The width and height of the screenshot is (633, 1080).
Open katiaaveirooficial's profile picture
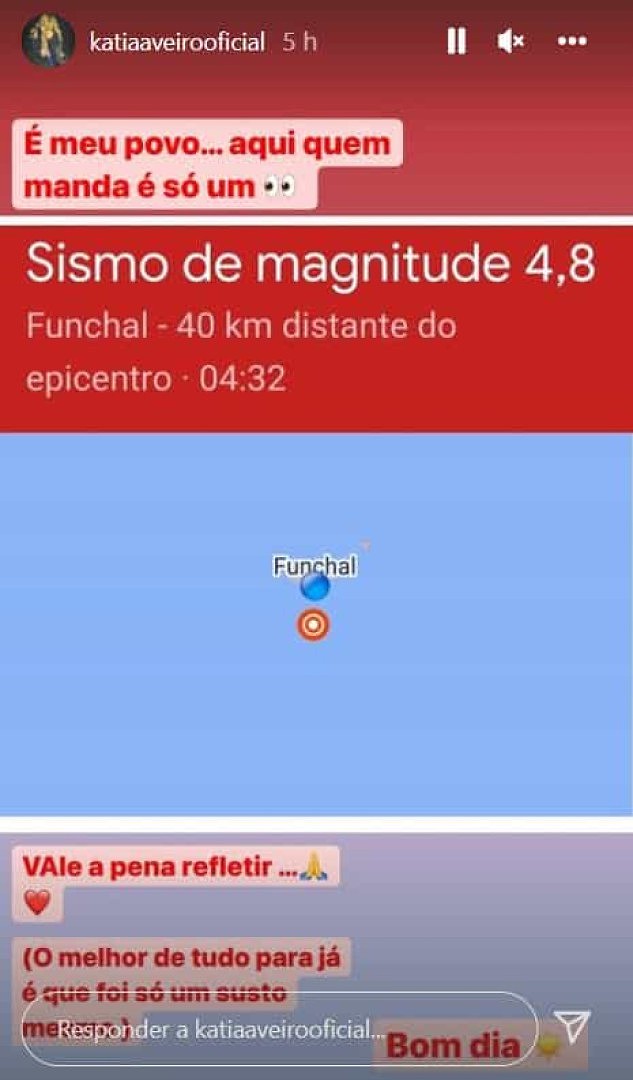tap(48, 41)
